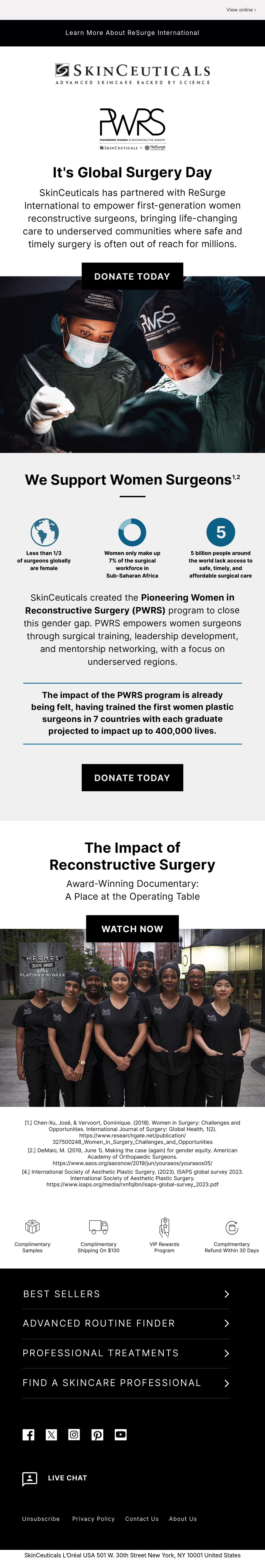Tap Learn More About ReSurge International banner
The height and width of the screenshot is (1568, 265).
(132, 33)
